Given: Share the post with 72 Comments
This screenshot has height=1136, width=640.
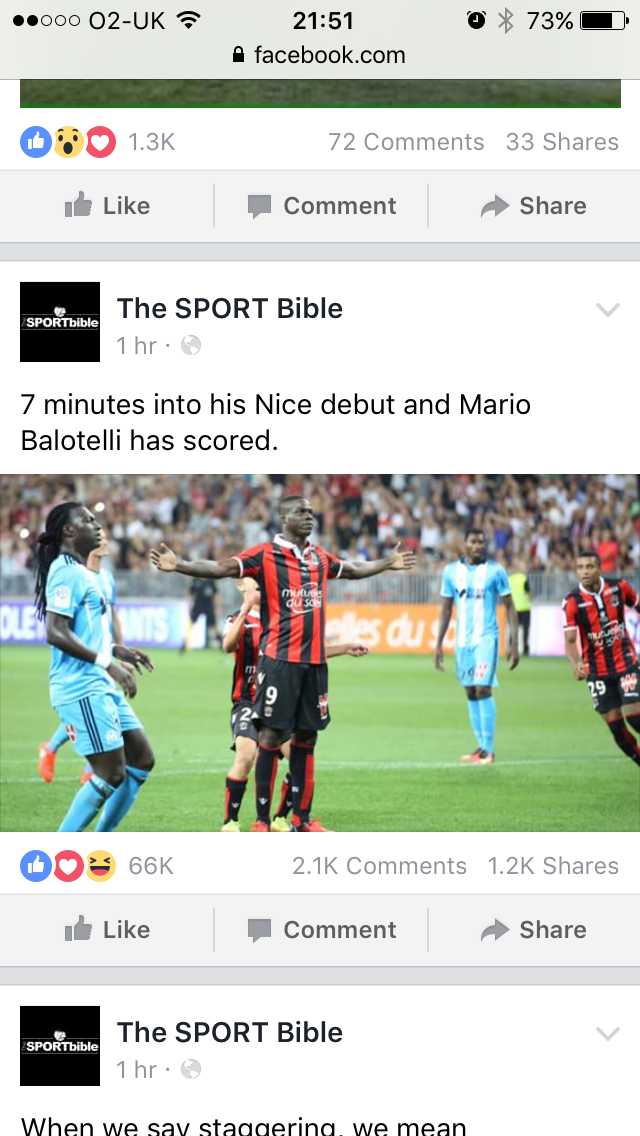Looking at the screenshot, I should 533,206.
